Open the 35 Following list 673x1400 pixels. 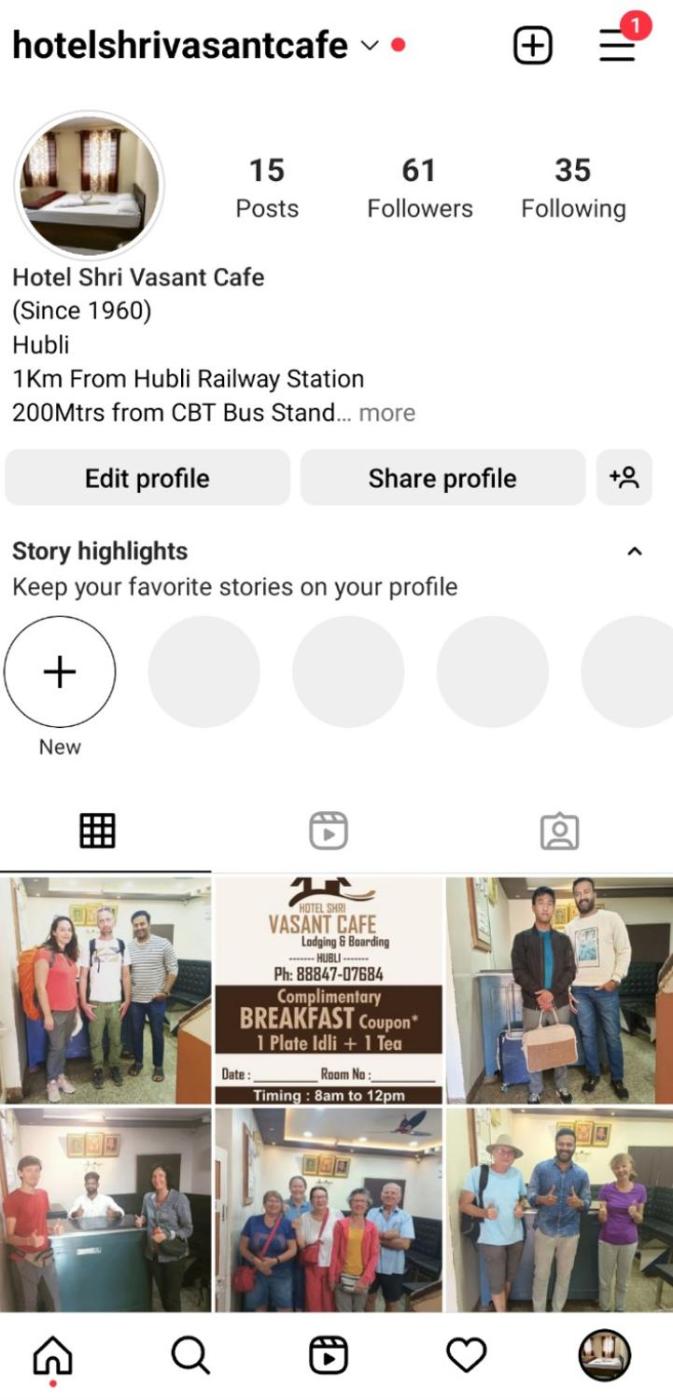click(x=573, y=187)
